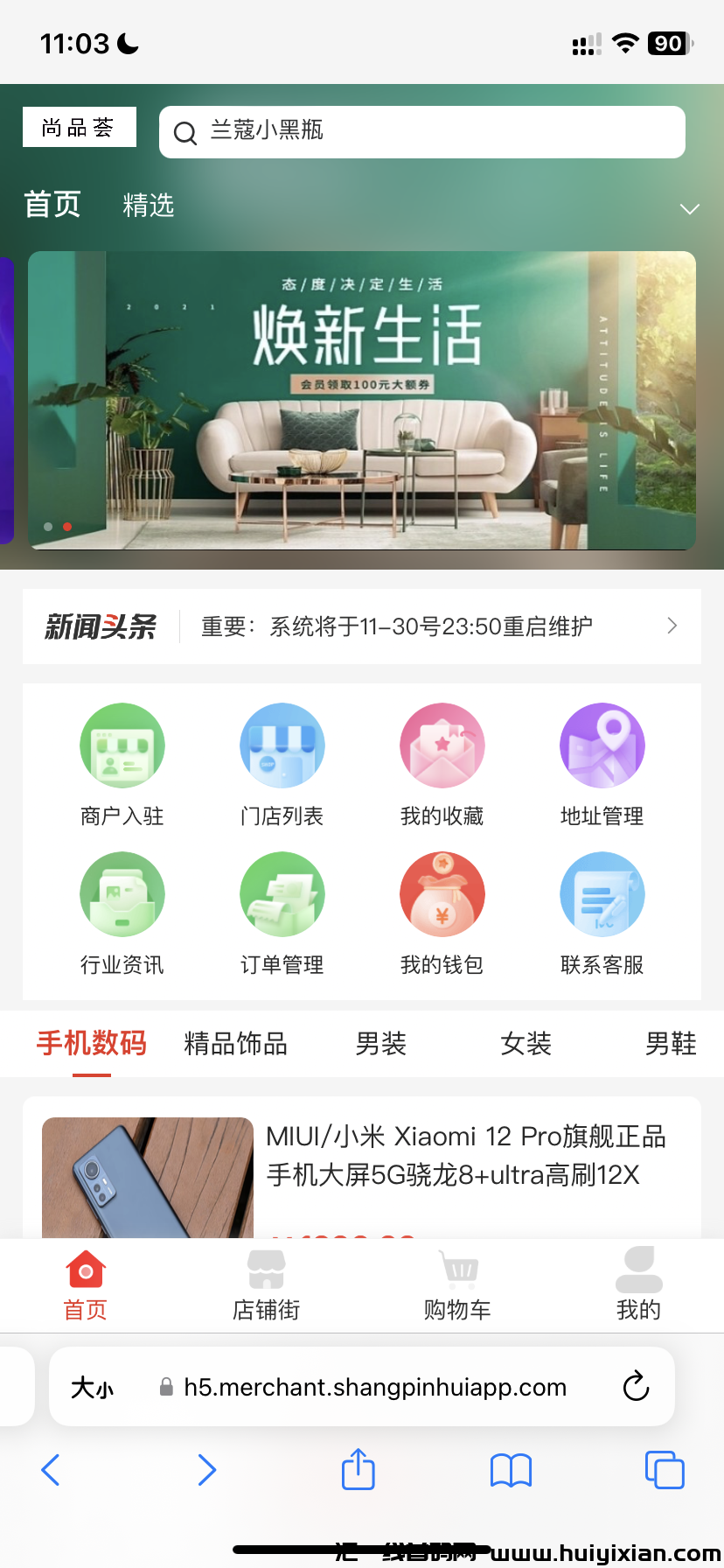Switch to the 店铺街 bottom tab

click(x=266, y=1285)
